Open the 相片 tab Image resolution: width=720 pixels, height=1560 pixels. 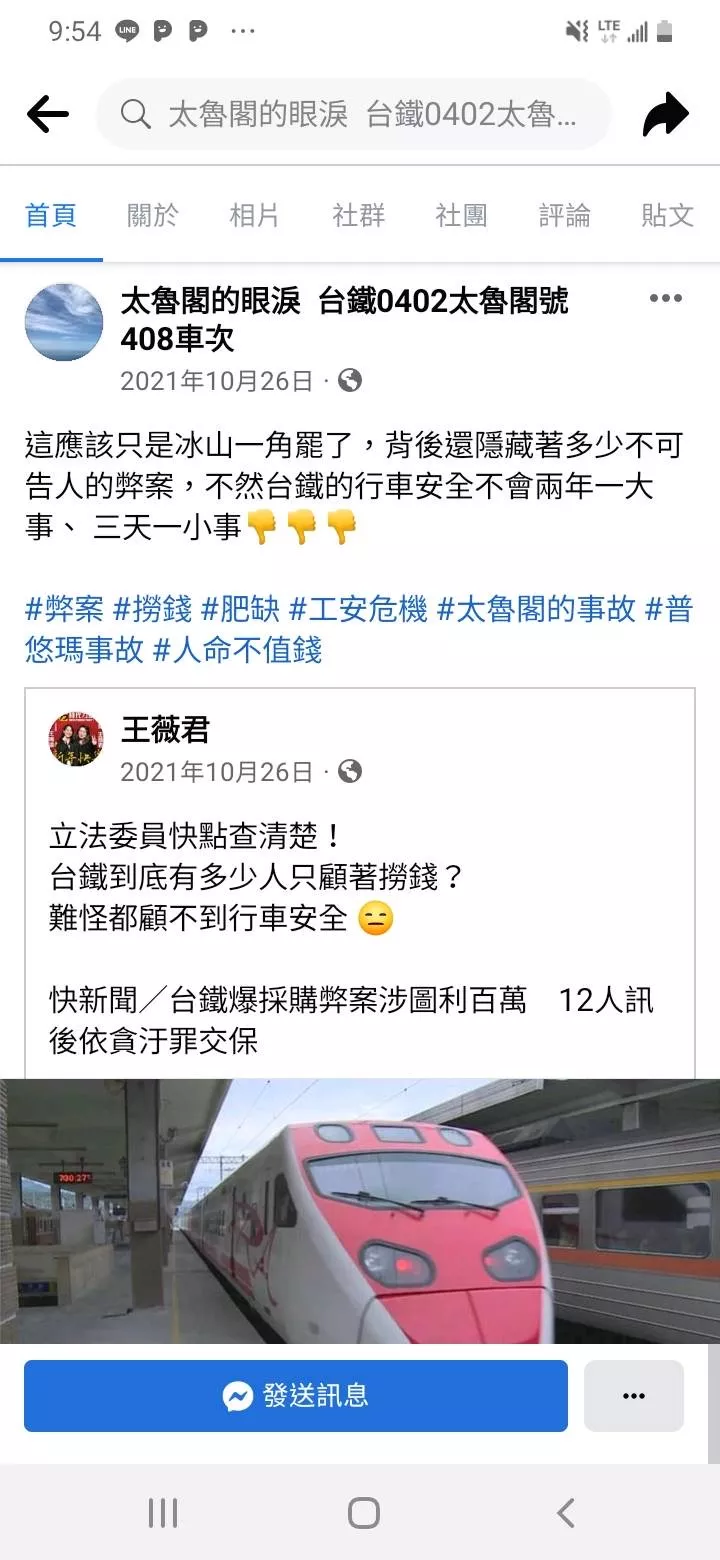(x=254, y=215)
